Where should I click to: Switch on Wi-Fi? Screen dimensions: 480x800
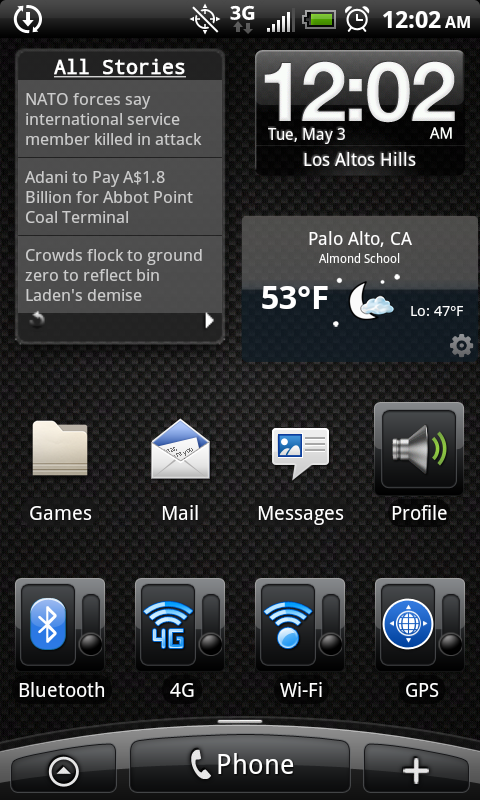300,639
